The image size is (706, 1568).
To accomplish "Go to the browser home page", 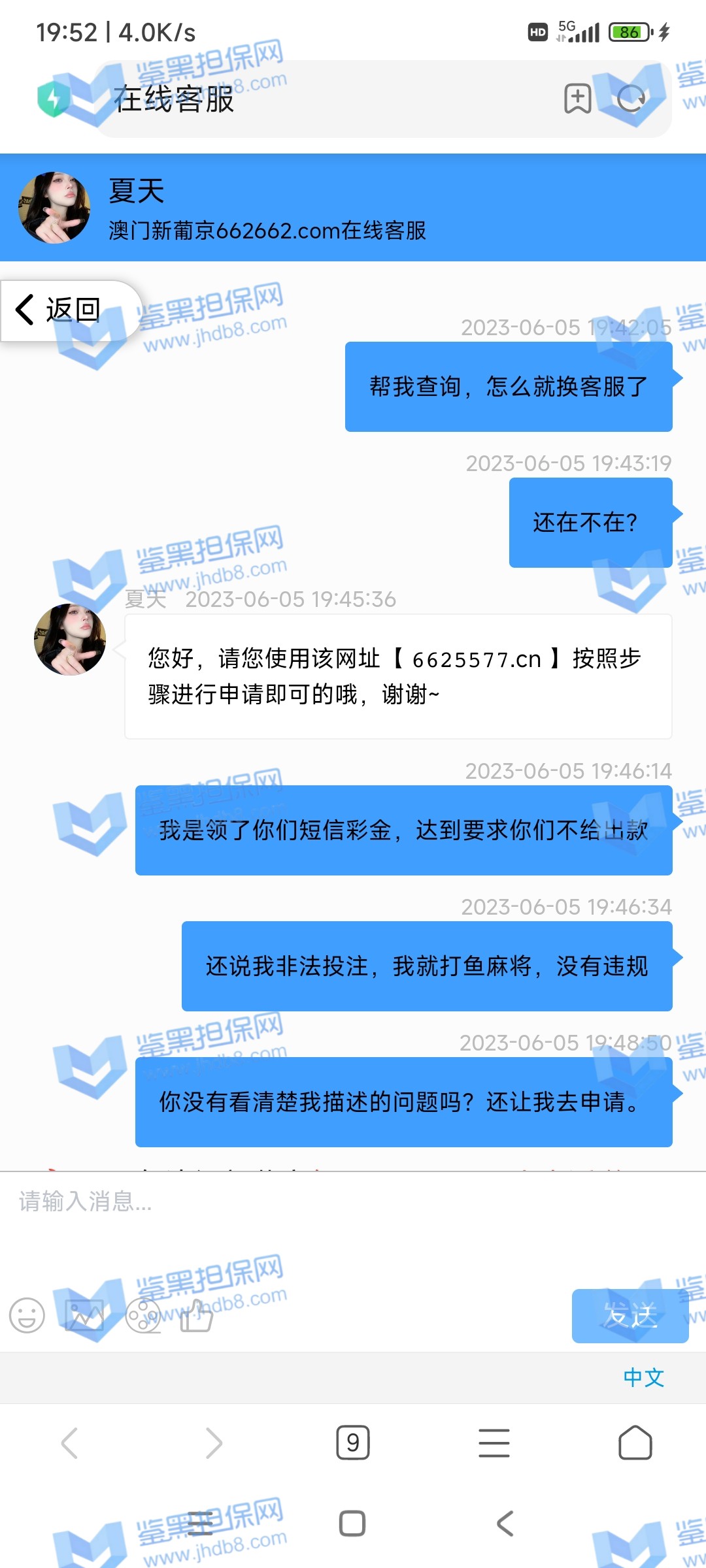I will click(635, 1443).
